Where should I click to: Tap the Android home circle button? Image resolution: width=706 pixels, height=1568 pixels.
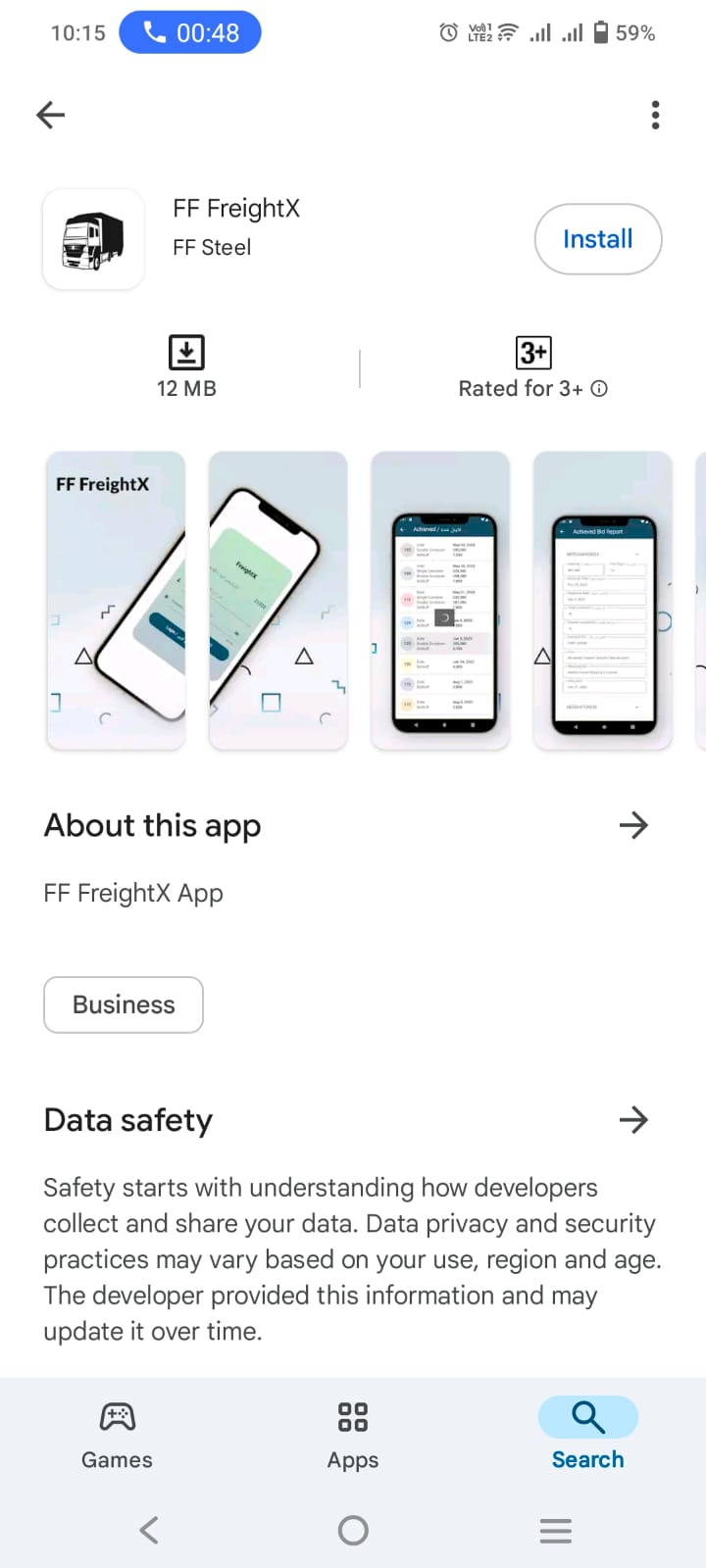click(x=352, y=1529)
